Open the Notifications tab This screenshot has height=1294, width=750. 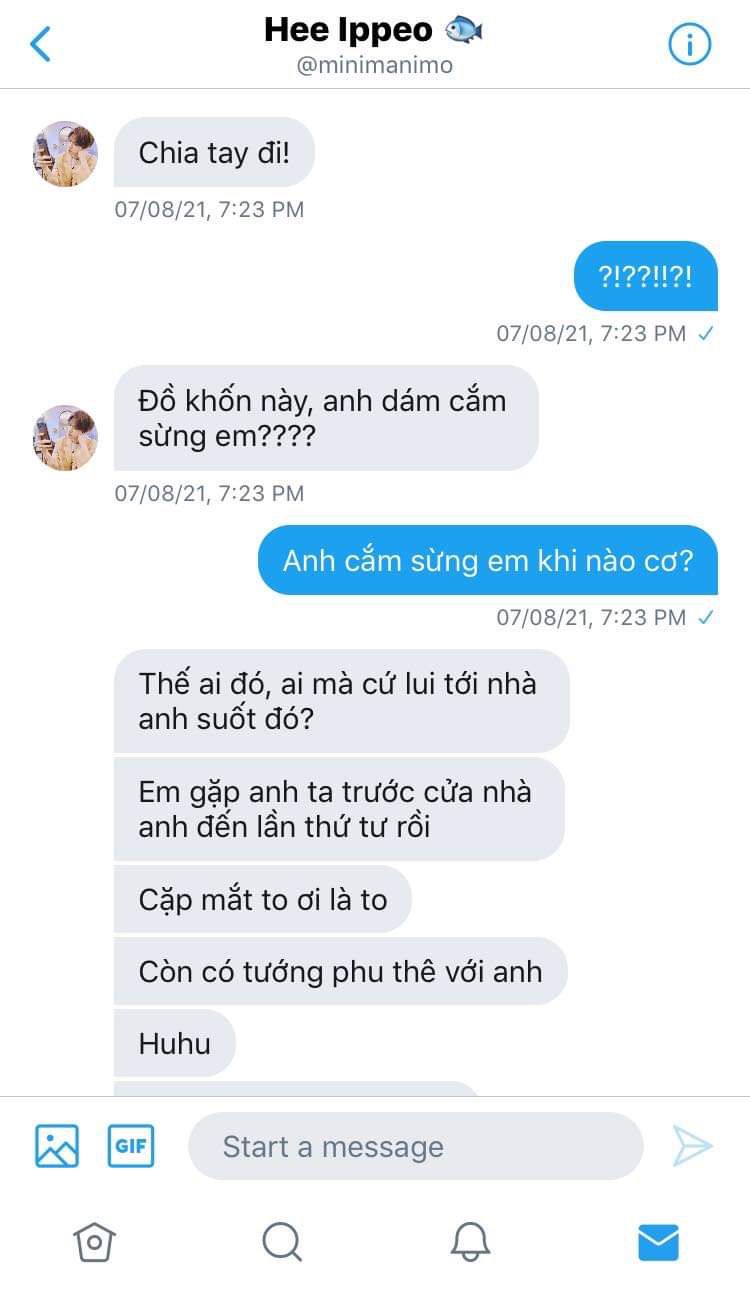[x=470, y=1242]
